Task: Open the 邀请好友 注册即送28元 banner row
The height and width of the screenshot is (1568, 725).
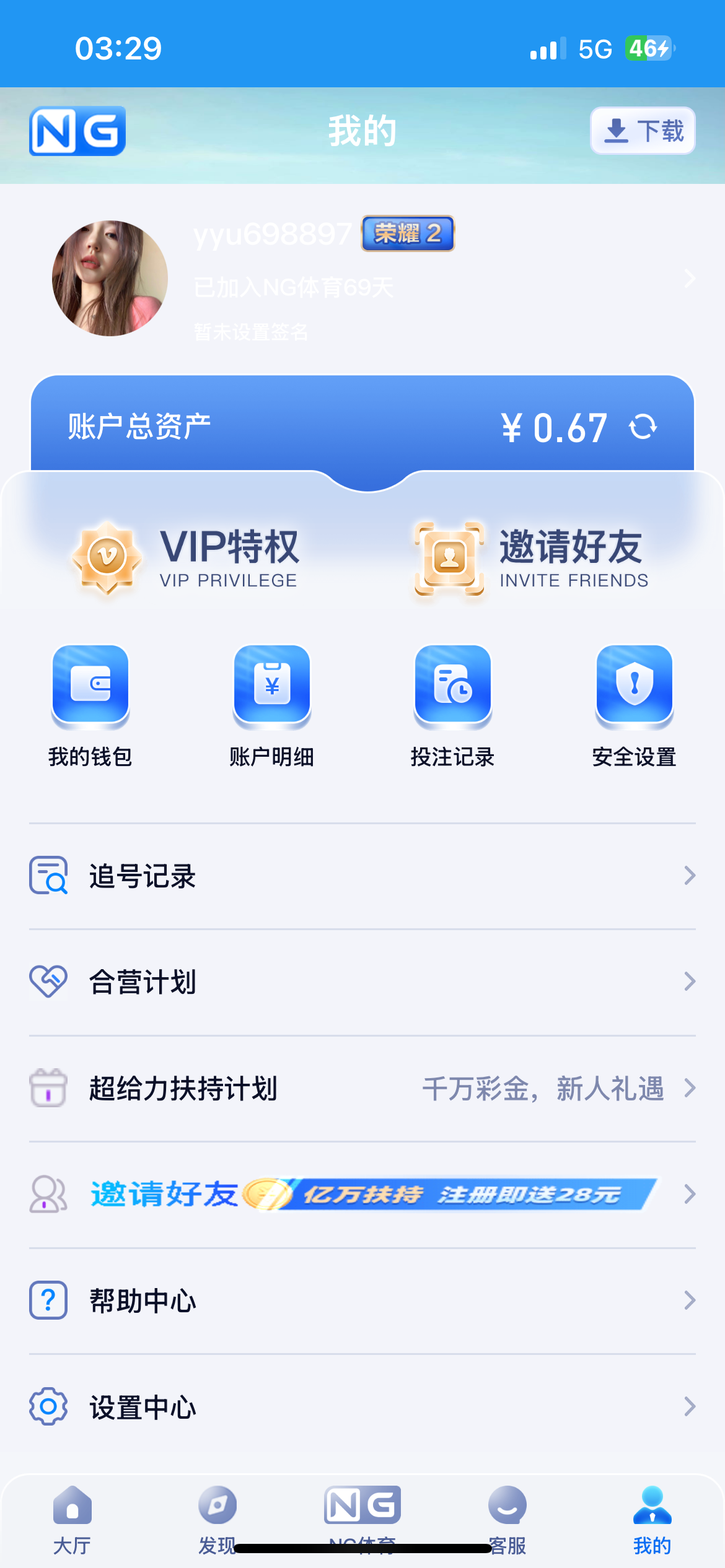Action: coord(362,1194)
